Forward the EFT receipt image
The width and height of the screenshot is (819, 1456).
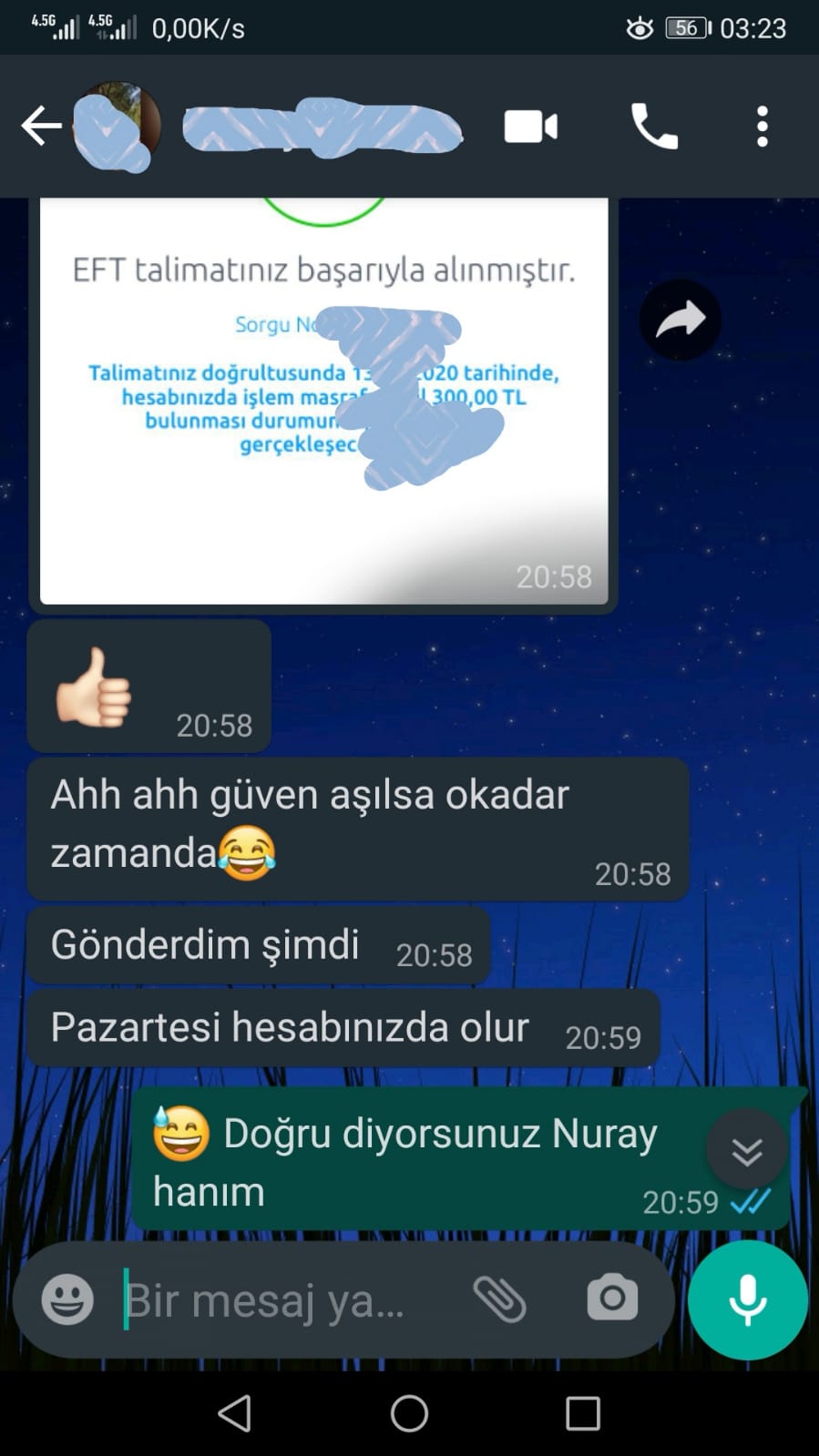coord(680,320)
